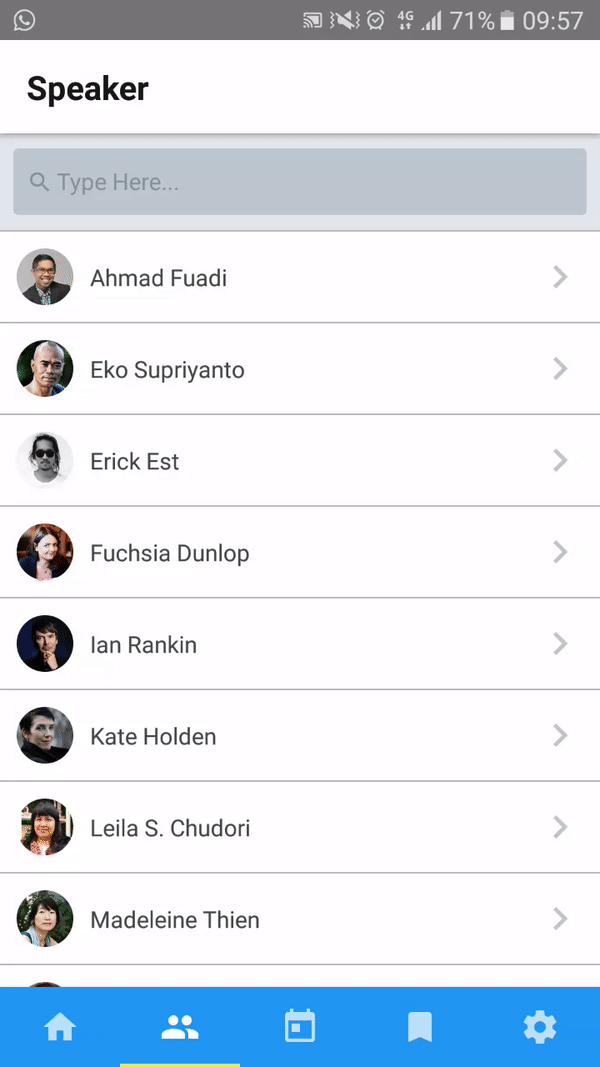View Erick Est's details
Image resolution: width=600 pixels, height=1067 pixels.
coord(300,461)
